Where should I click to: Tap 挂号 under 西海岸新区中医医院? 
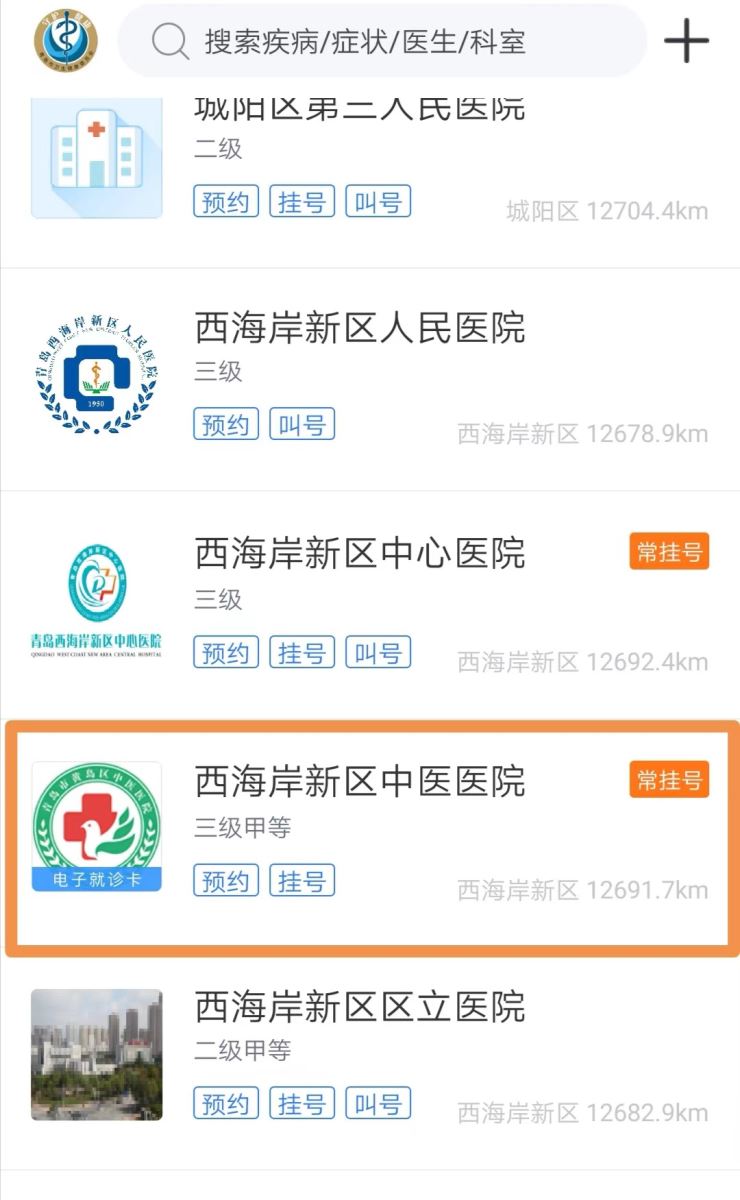(302, 881)
